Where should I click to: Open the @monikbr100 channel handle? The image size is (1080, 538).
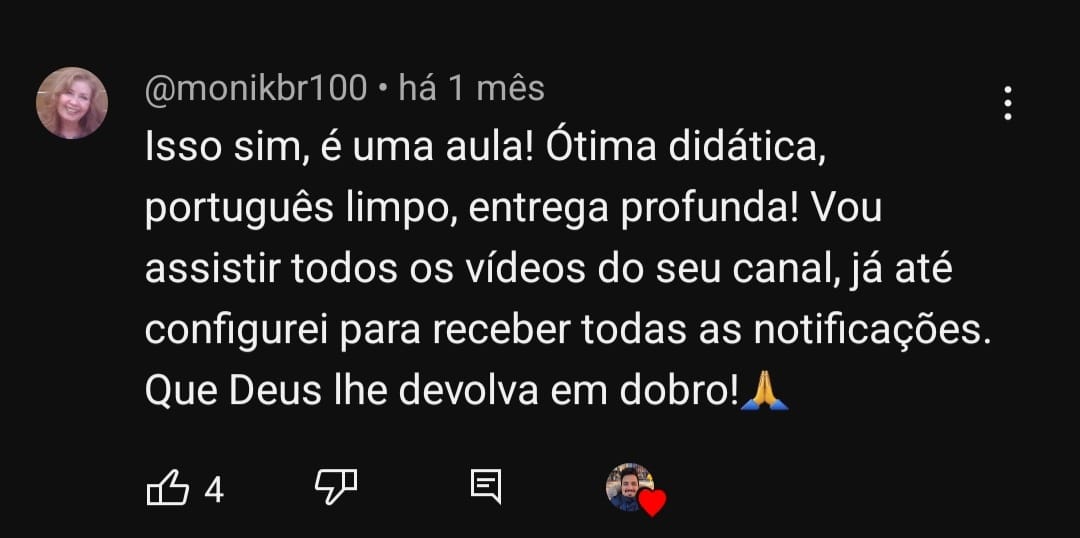click(257, 88)
